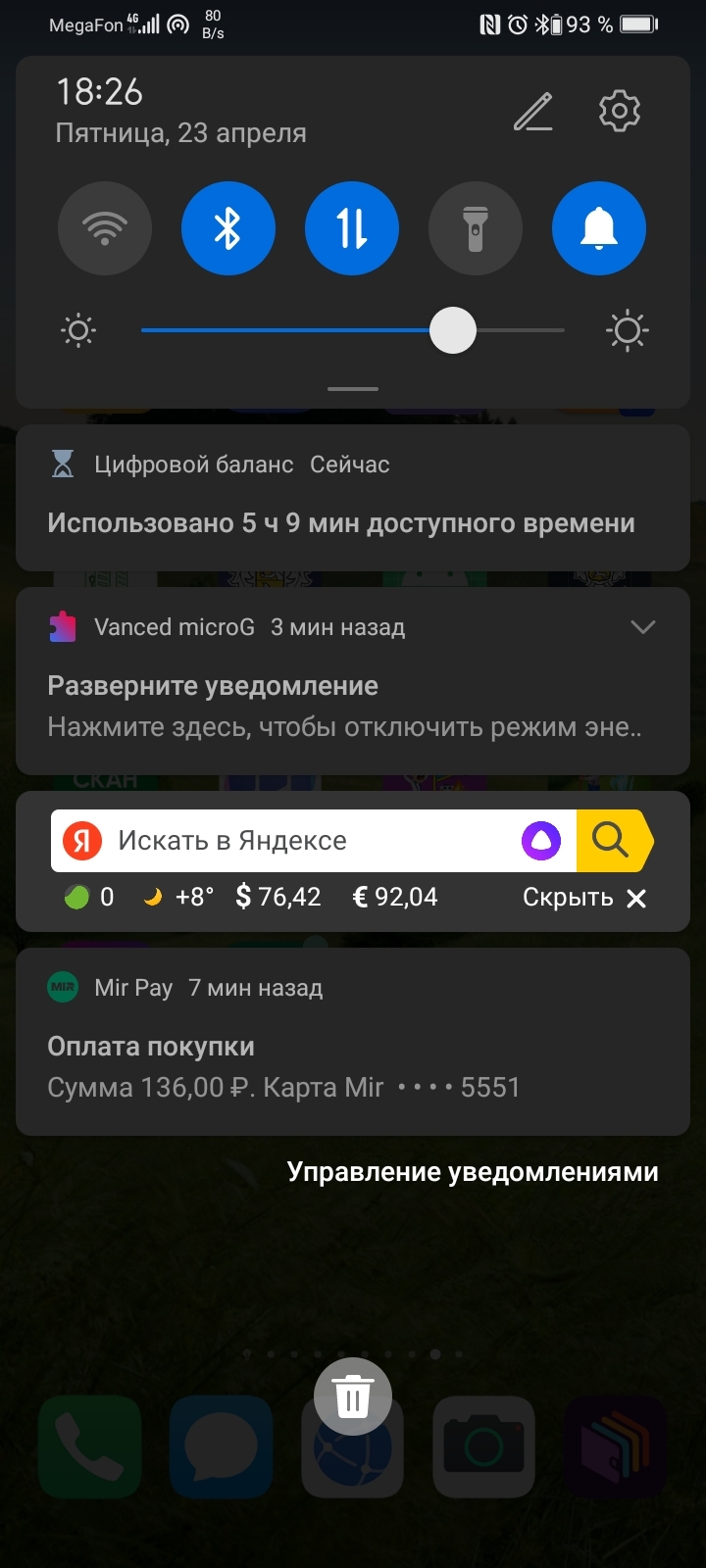This screenshot has width=706, height=1568.
Task: Toggle the sound bell tile
Action: coord(599,228)
